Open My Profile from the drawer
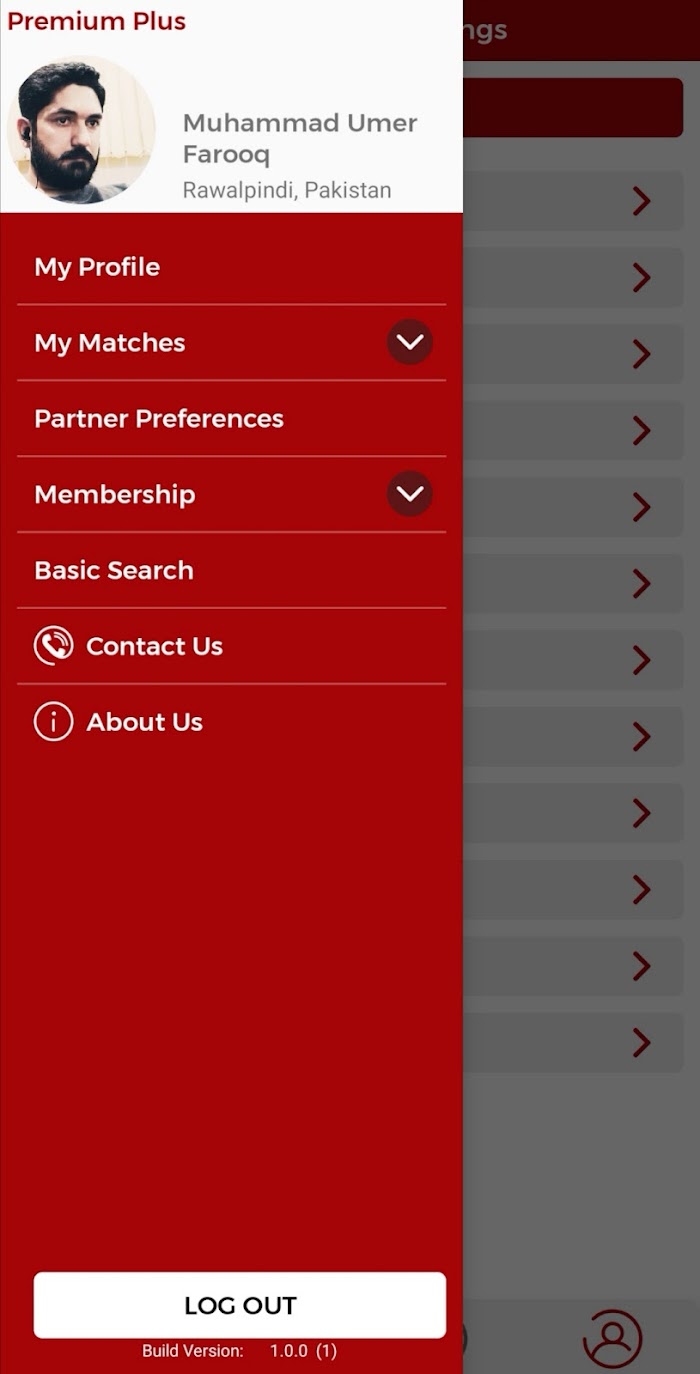The height and width of the screenshot is (1374, 700). (231, 267)
